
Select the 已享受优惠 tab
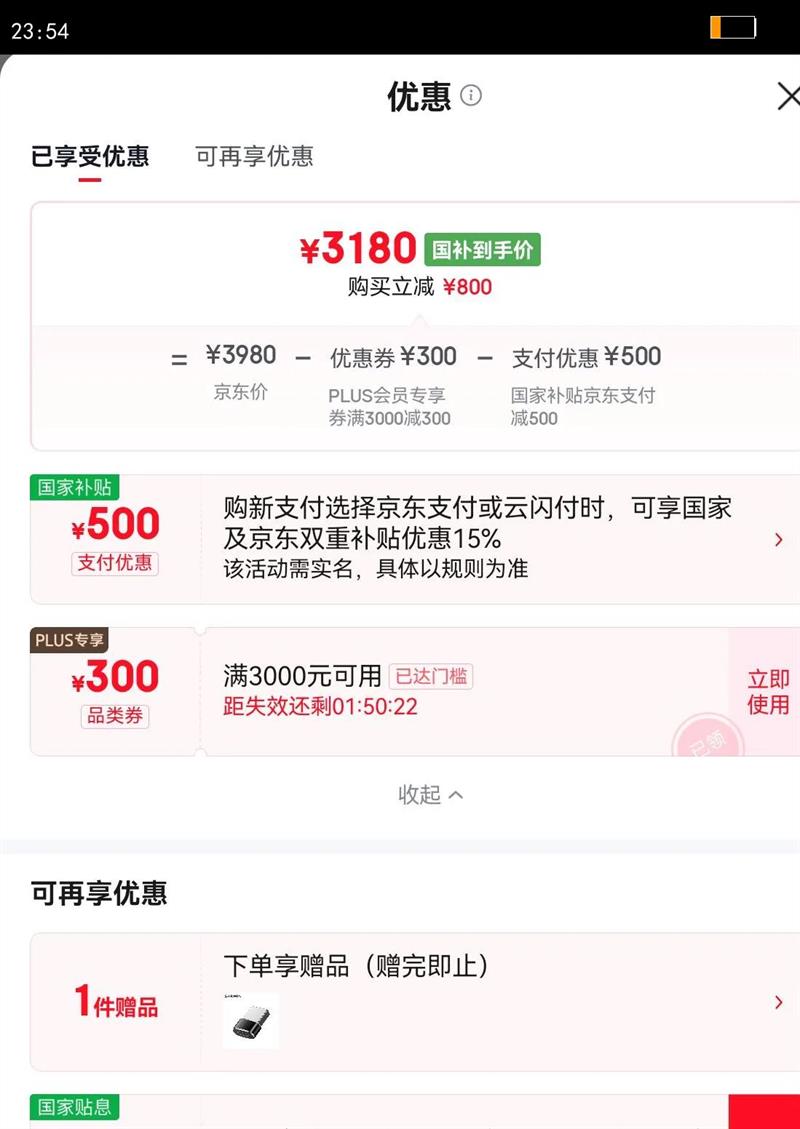[89, 156]
